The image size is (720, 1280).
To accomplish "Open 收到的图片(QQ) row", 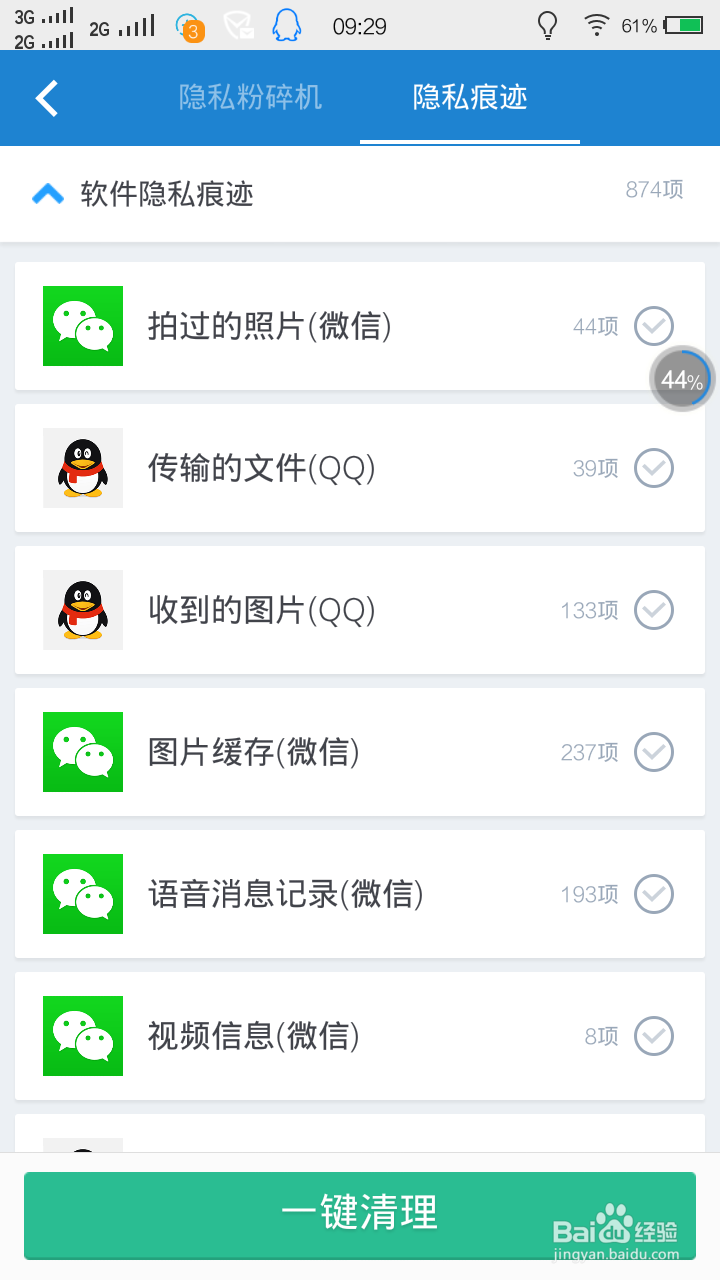I will 360,610.
